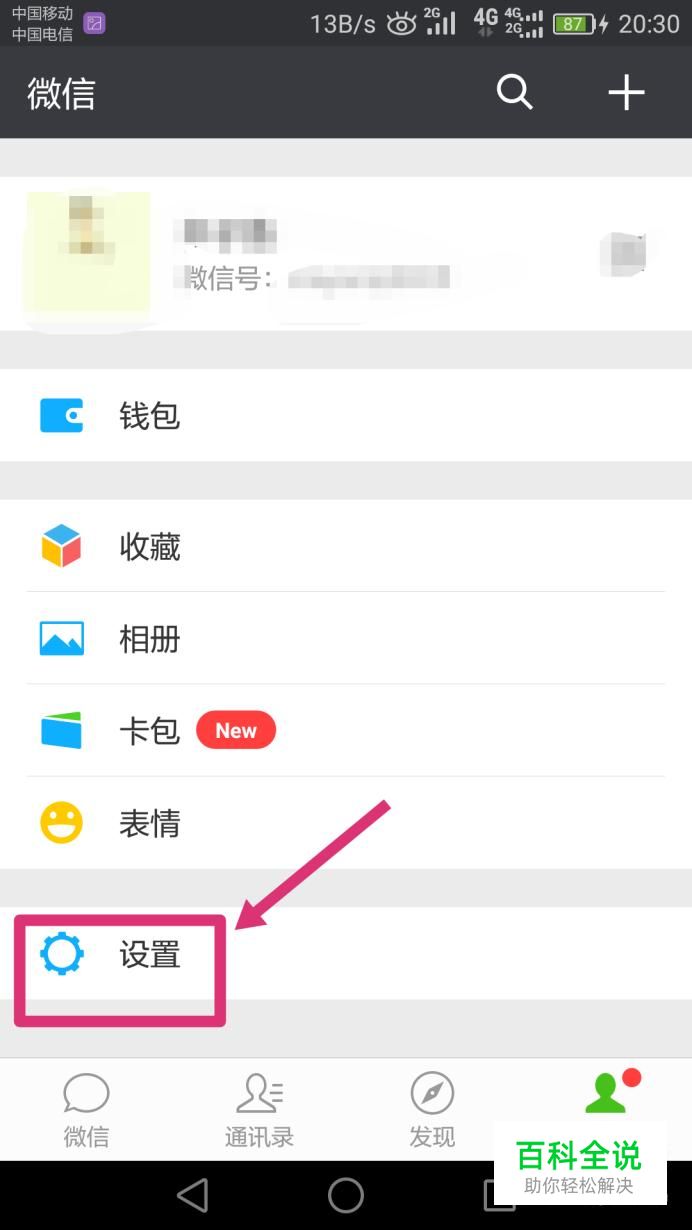Go back using the system back button
The height and width of the screenshot is (1230, 692).
[x=192, y=1195]
